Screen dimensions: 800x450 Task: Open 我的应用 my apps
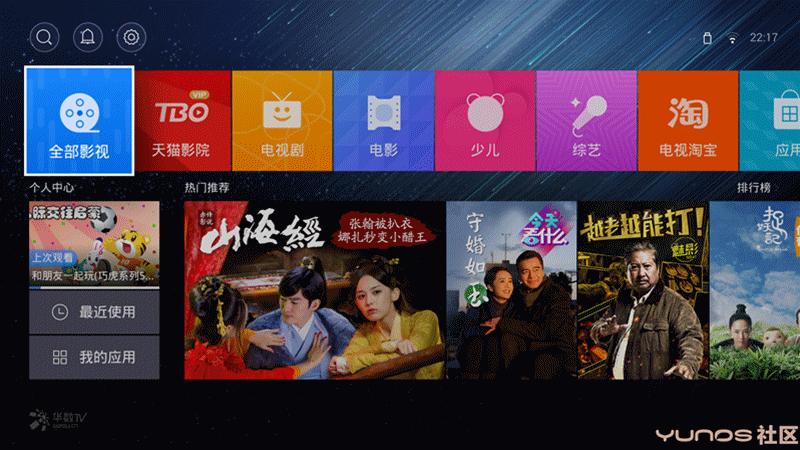(94, 357)
